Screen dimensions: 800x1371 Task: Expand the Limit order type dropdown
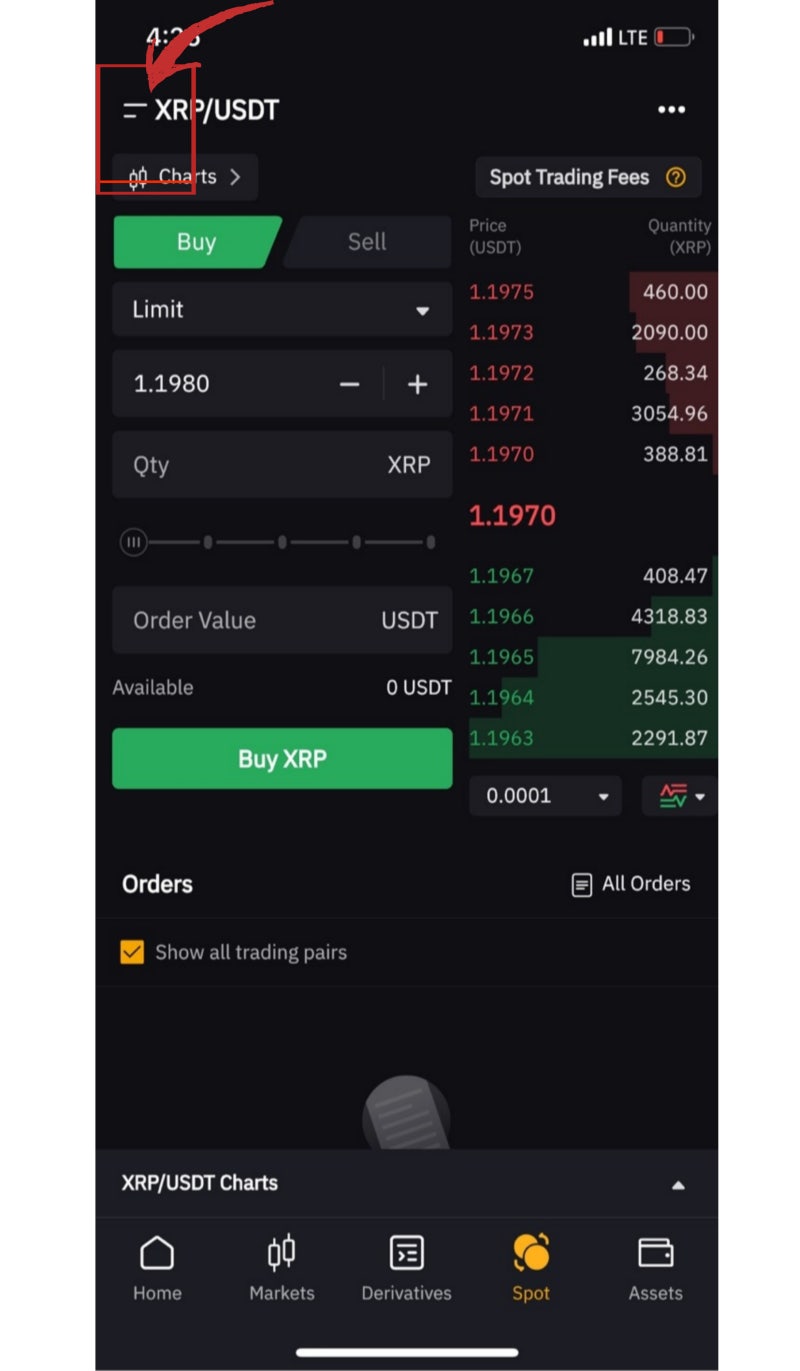(282, 309)
